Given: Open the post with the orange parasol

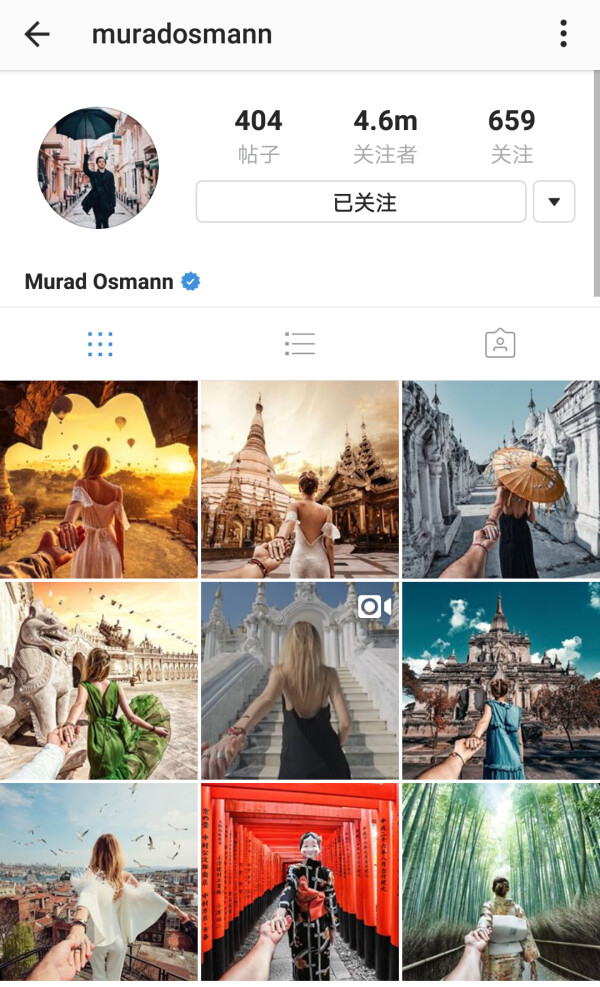Looking at the screenshot, I should click(x=501, y=479).
